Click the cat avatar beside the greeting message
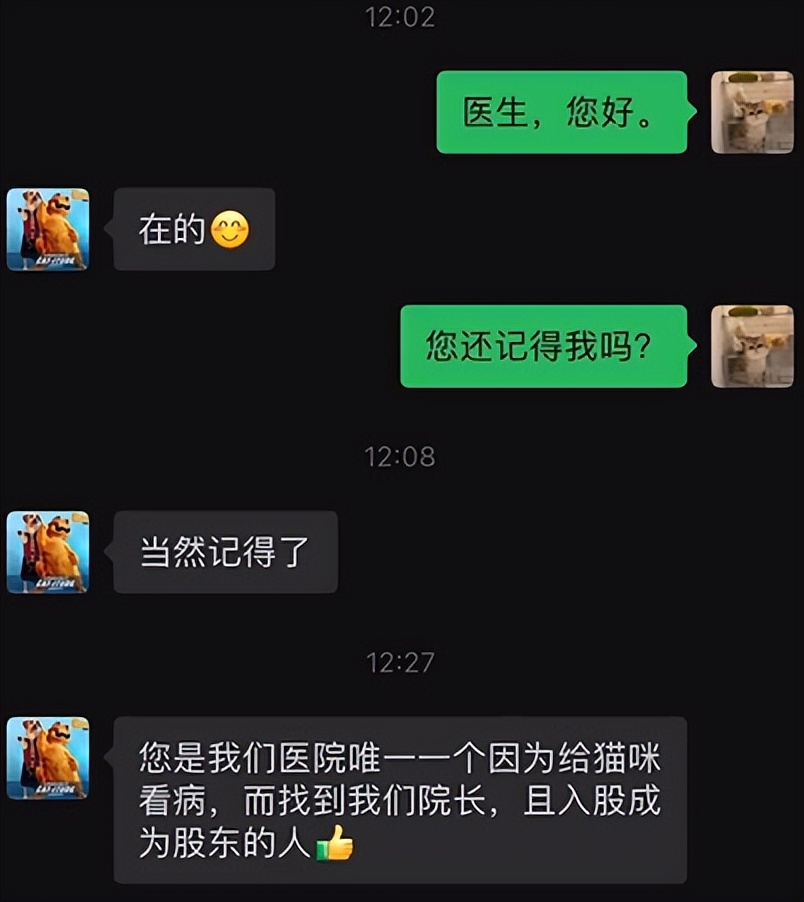Image resolution: width=804 pixels, height=902 pixels. [751, 111]
